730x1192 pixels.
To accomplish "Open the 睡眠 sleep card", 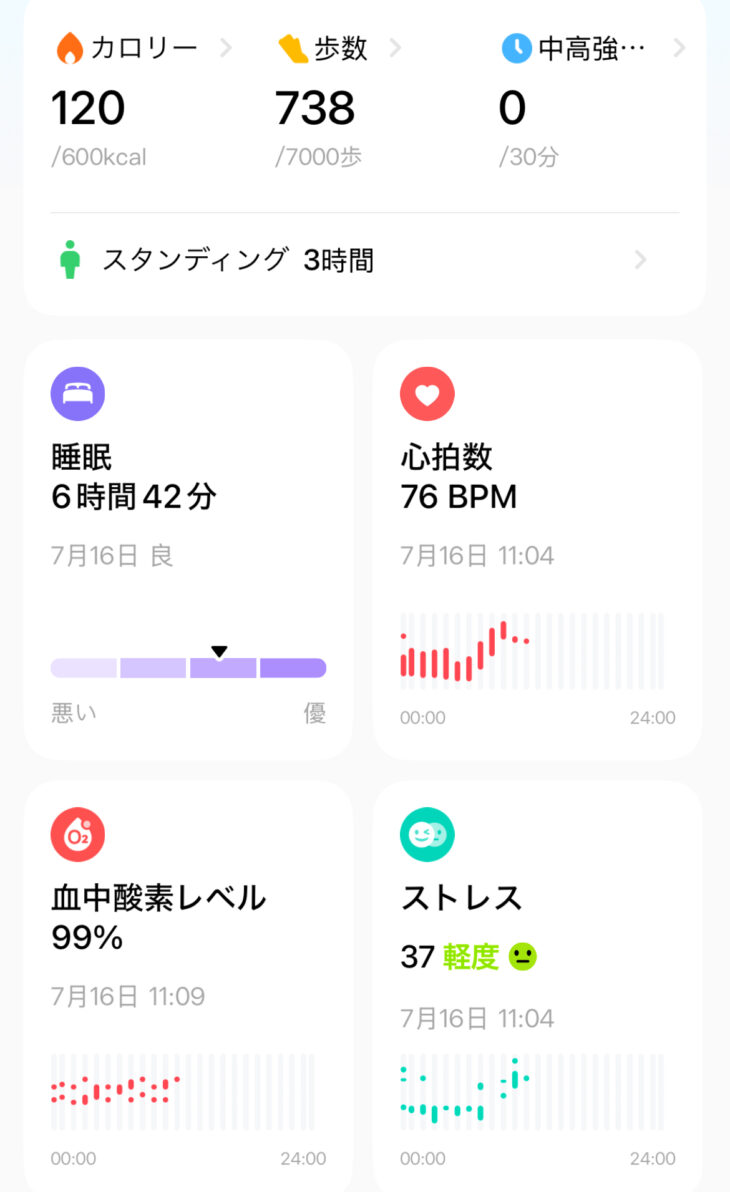I will click(x=189, y=550).
